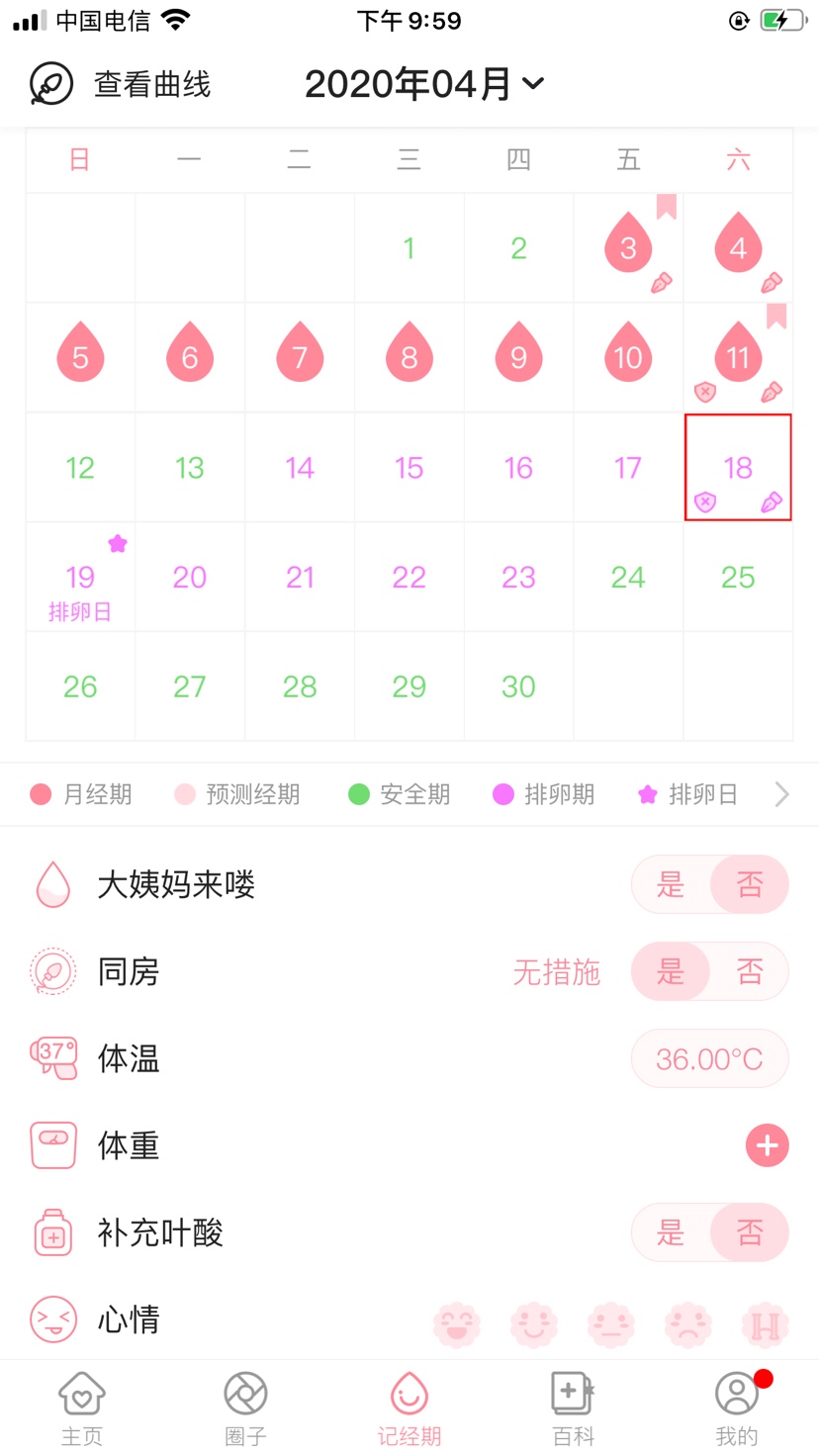Set 大姨妈来喽 to 是
The height and width of the screenshot is (1456, 819).
671,884
